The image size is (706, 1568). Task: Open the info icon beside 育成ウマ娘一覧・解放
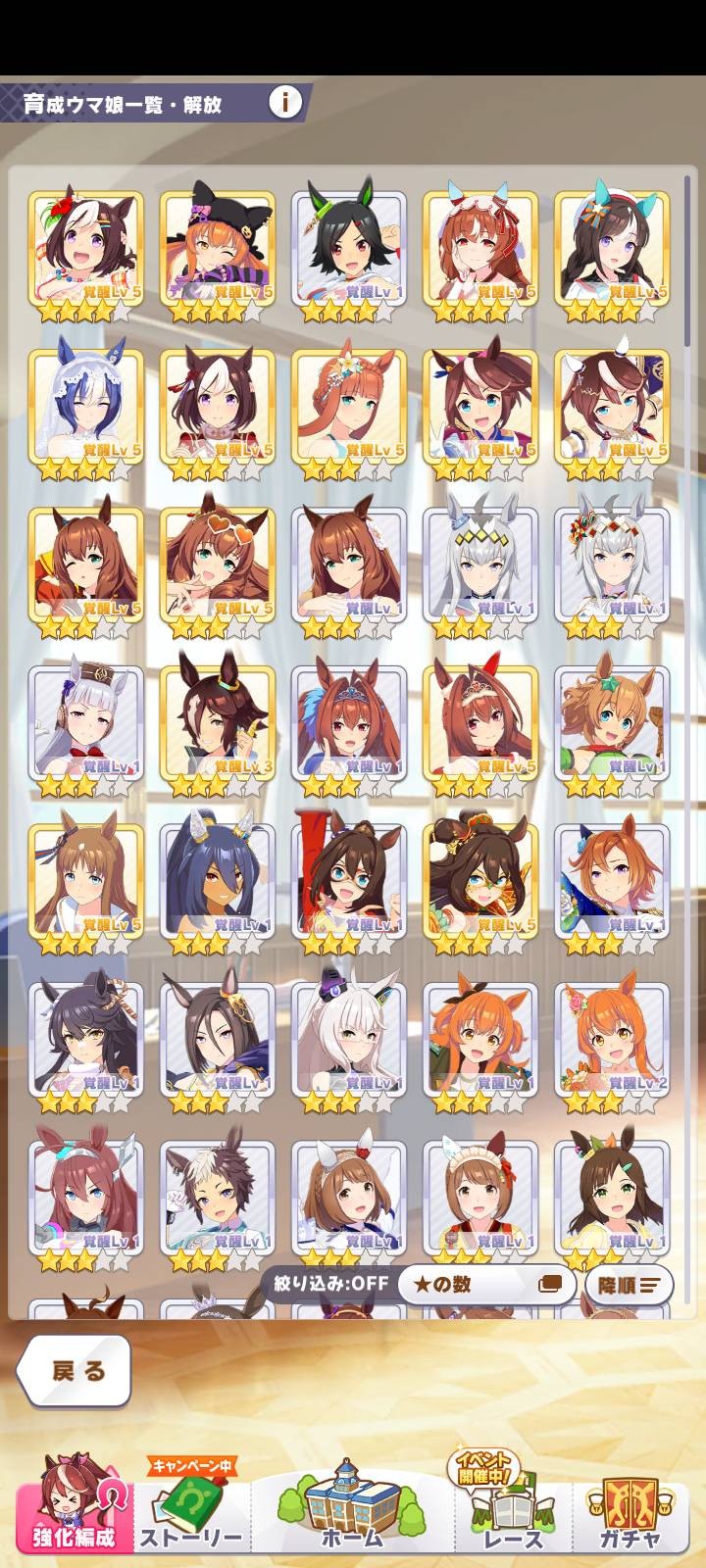285,101
